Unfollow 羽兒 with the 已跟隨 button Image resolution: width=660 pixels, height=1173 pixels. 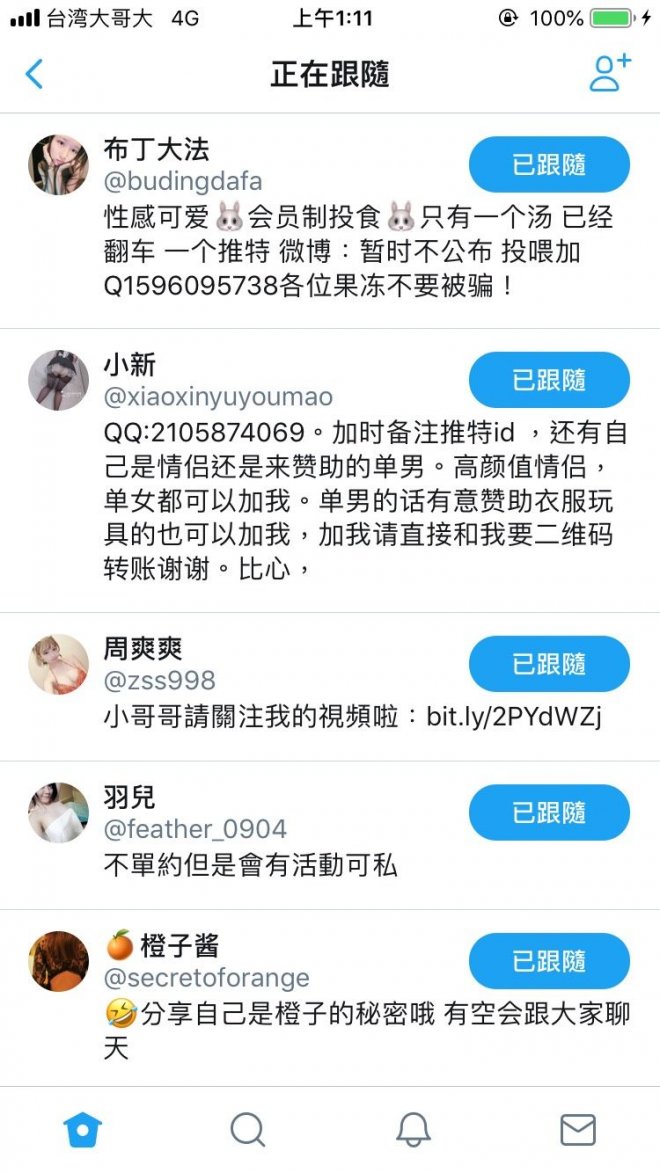(x=549, y=812)
